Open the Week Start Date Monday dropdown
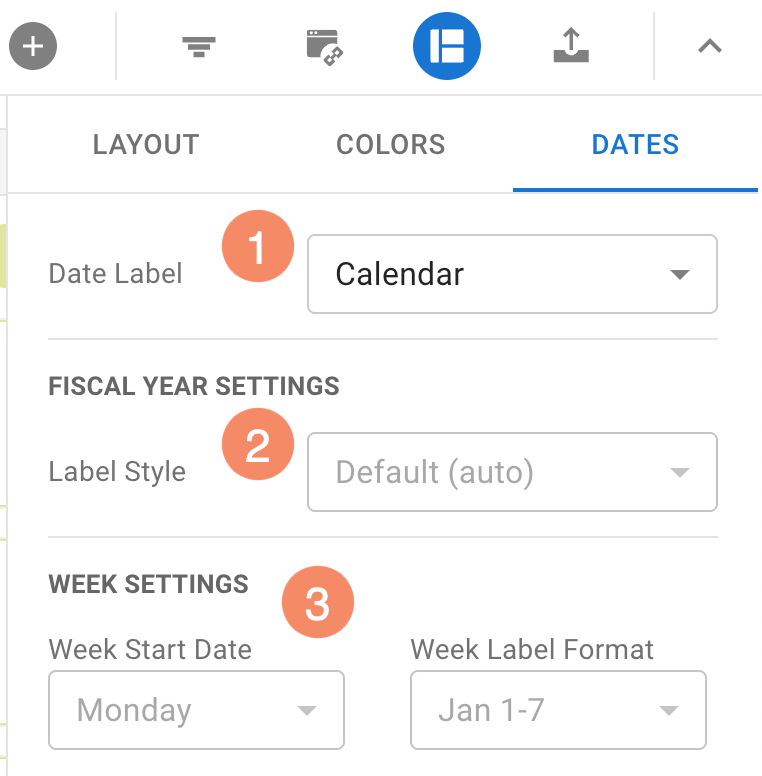762x776 pixels. pos(196,710)
